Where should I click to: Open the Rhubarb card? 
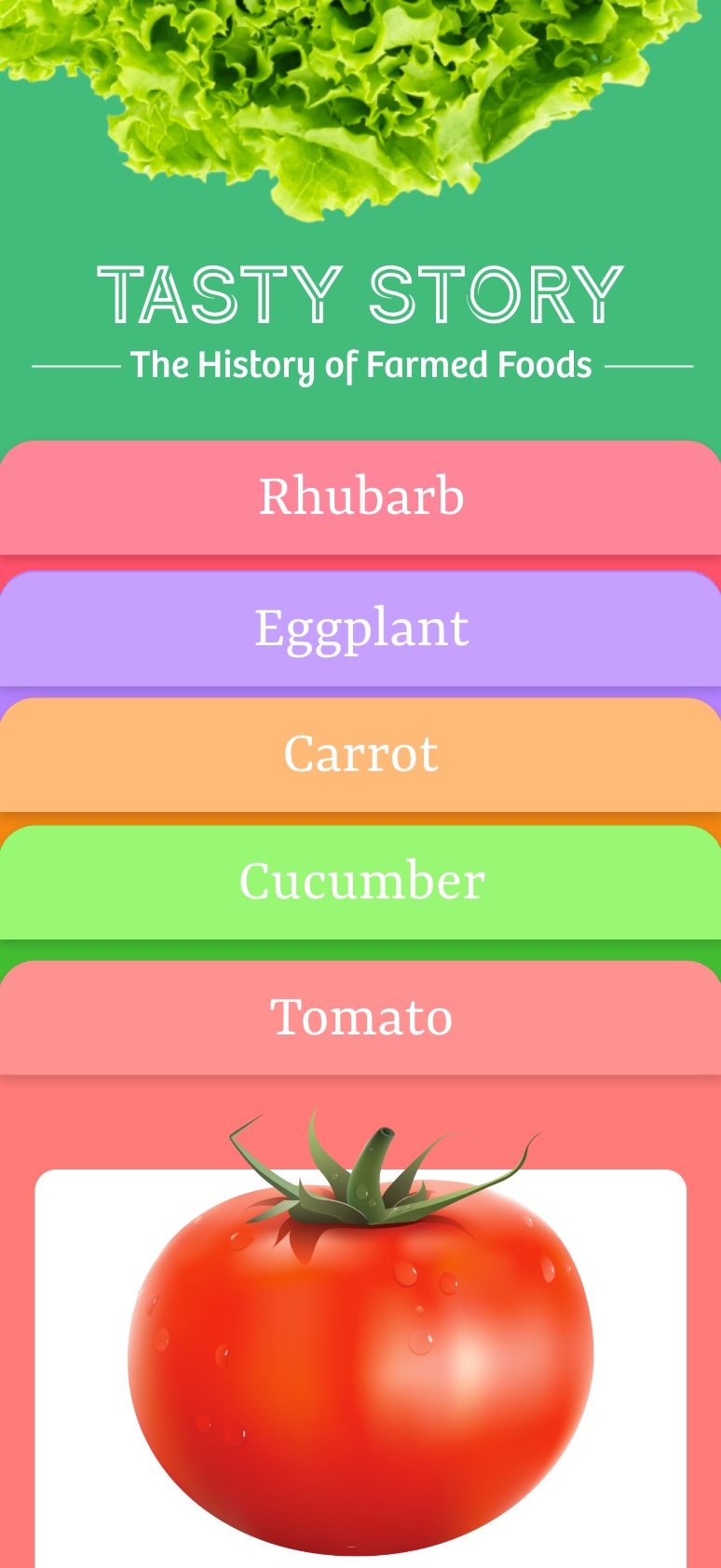point(360,496)
